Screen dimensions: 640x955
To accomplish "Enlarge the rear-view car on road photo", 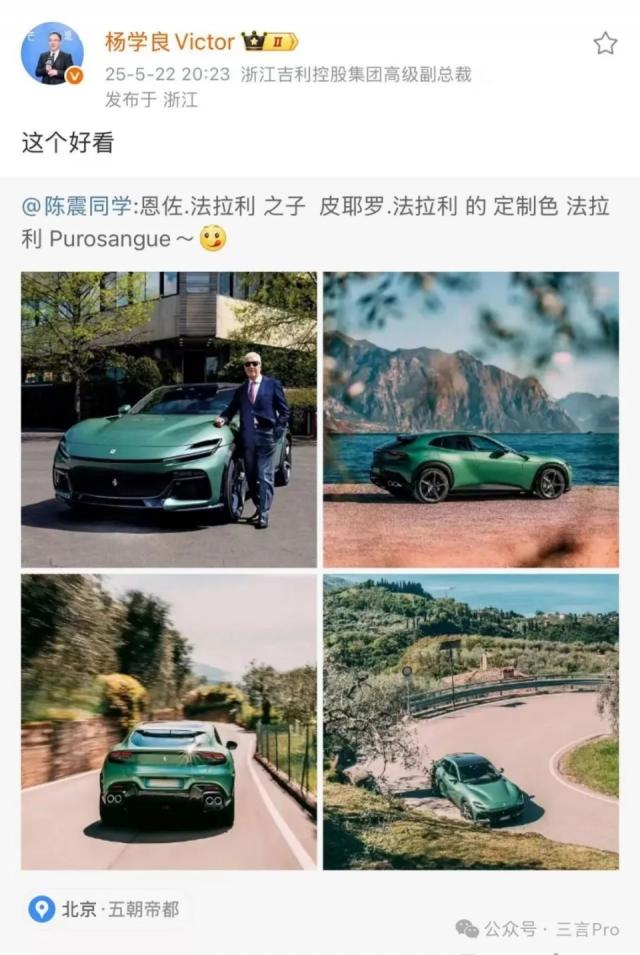I will click(169, 721).
